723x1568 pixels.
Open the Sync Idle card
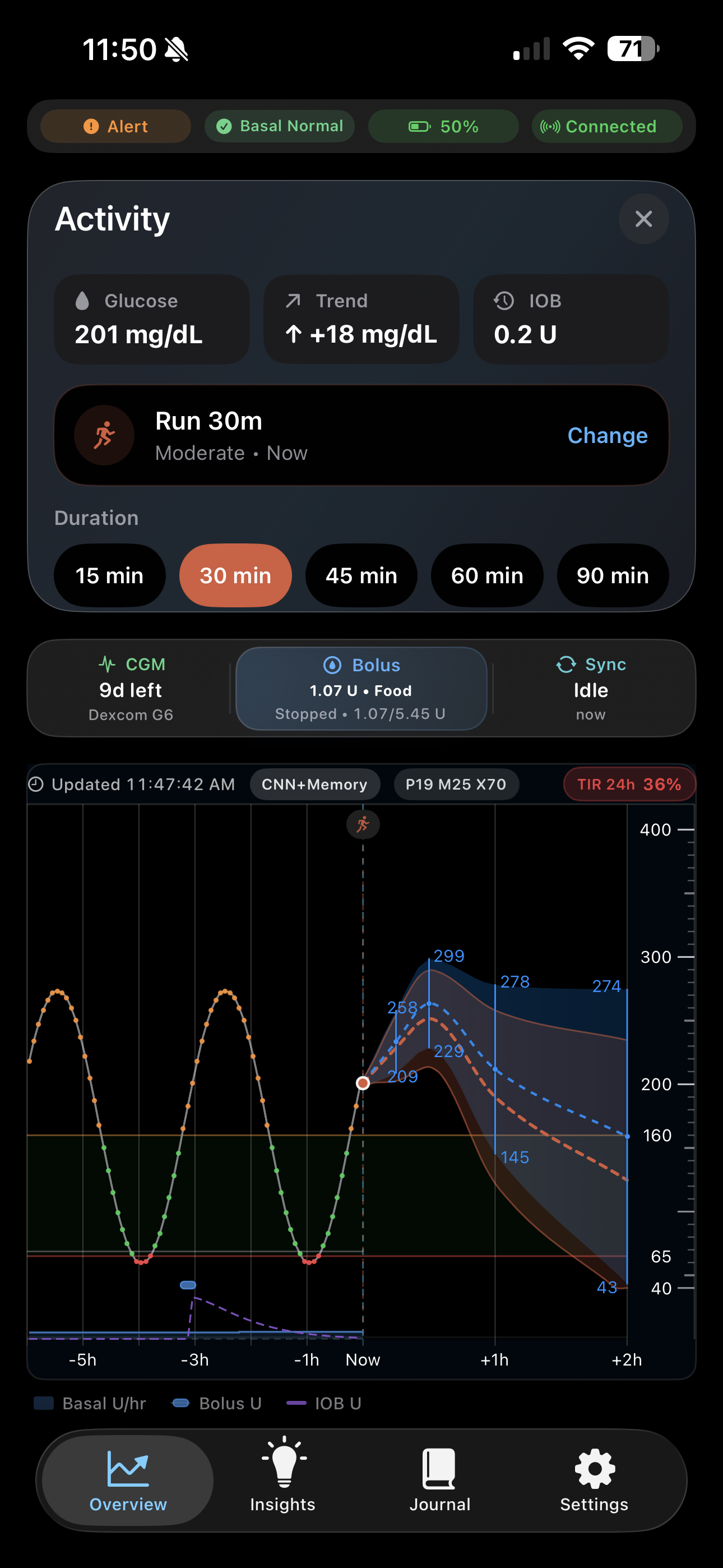tap(590, 689)
